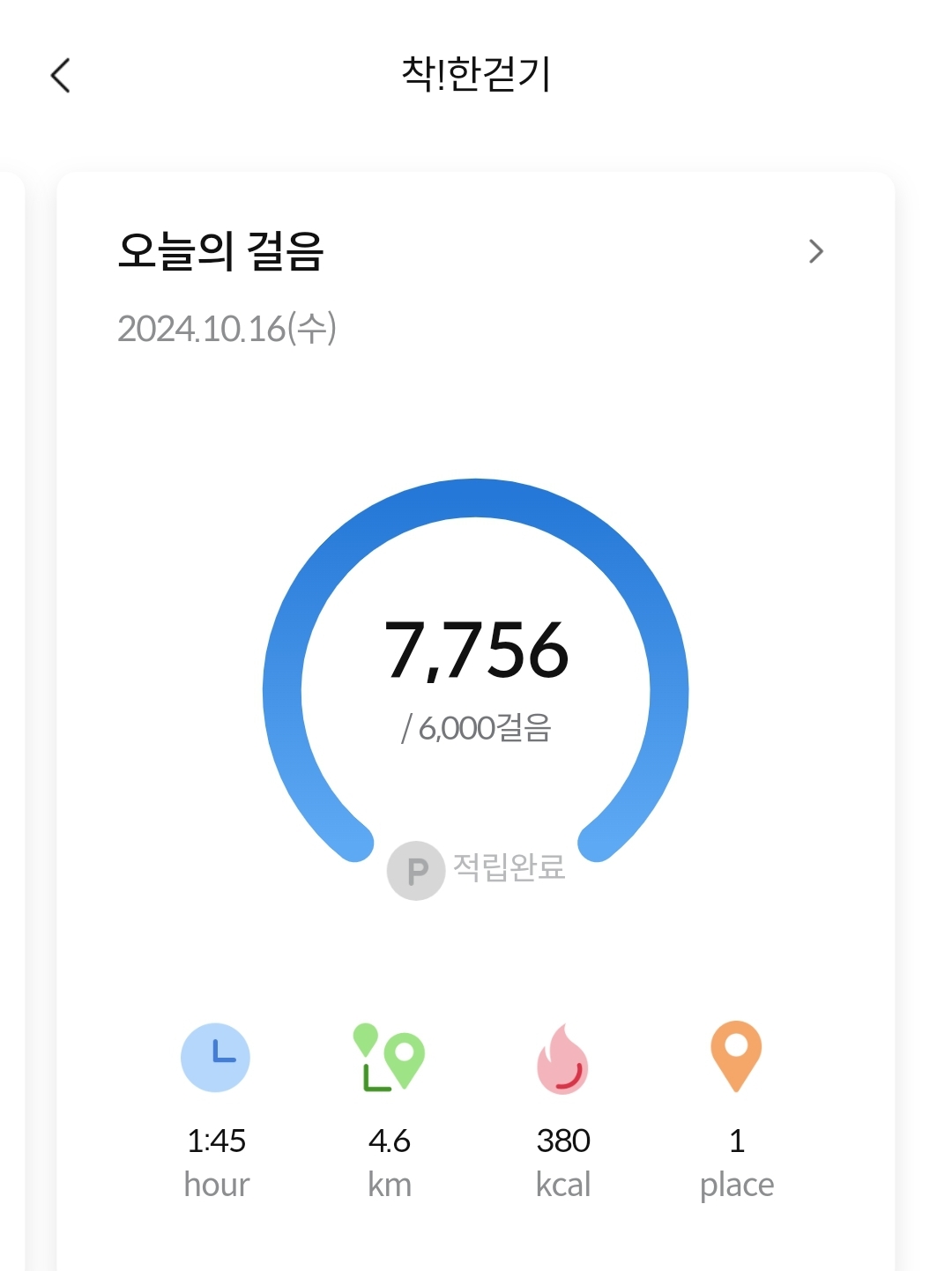Tap the 적립완료 points button
952x1271 pixels.
tap(477, 870)
